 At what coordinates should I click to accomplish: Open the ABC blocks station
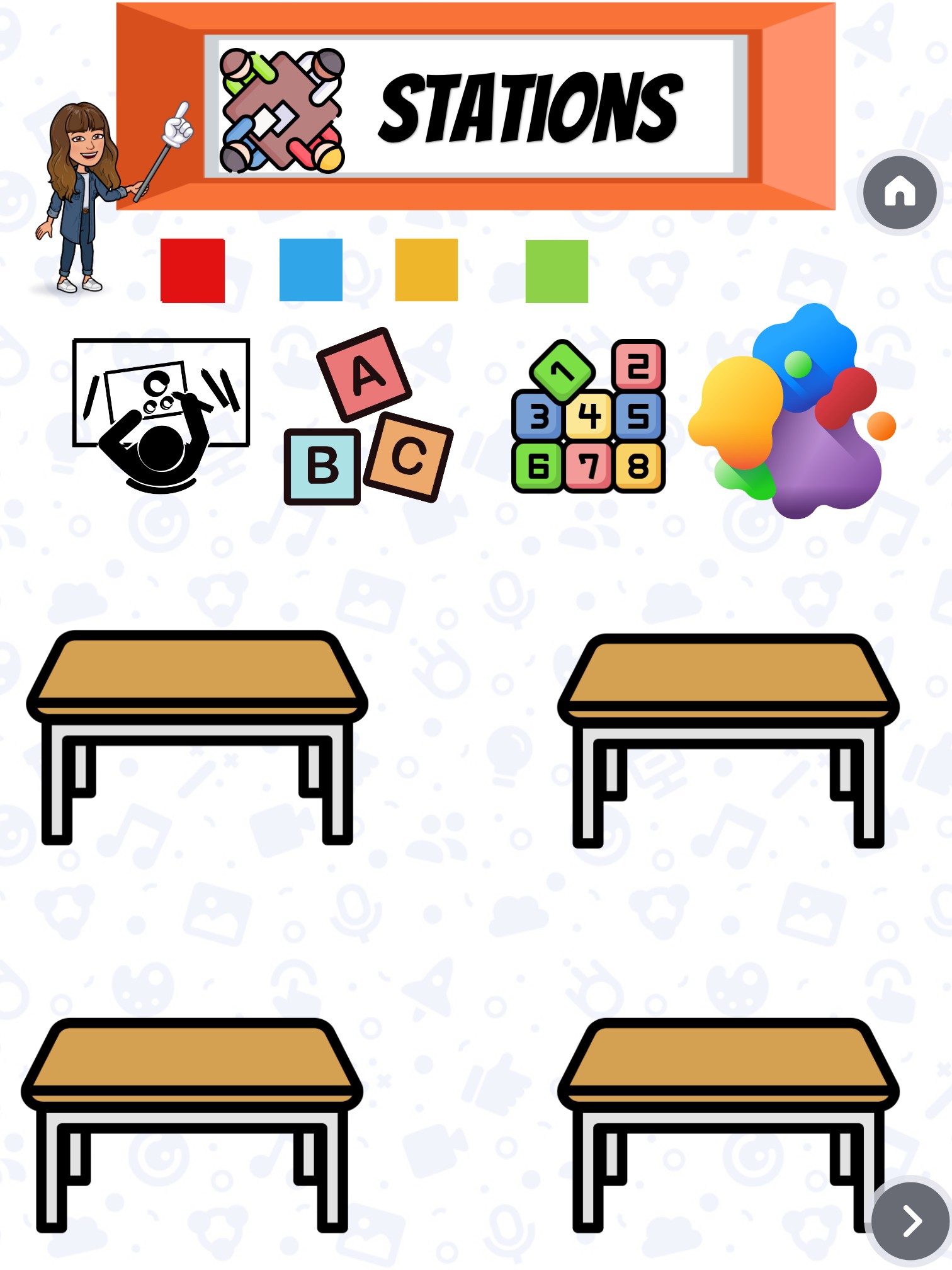(x=369, y=417)
